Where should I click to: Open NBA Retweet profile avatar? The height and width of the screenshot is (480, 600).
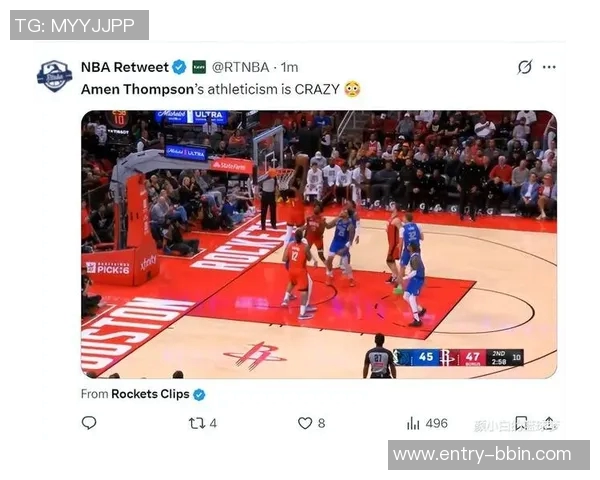(x=54, y=75)
